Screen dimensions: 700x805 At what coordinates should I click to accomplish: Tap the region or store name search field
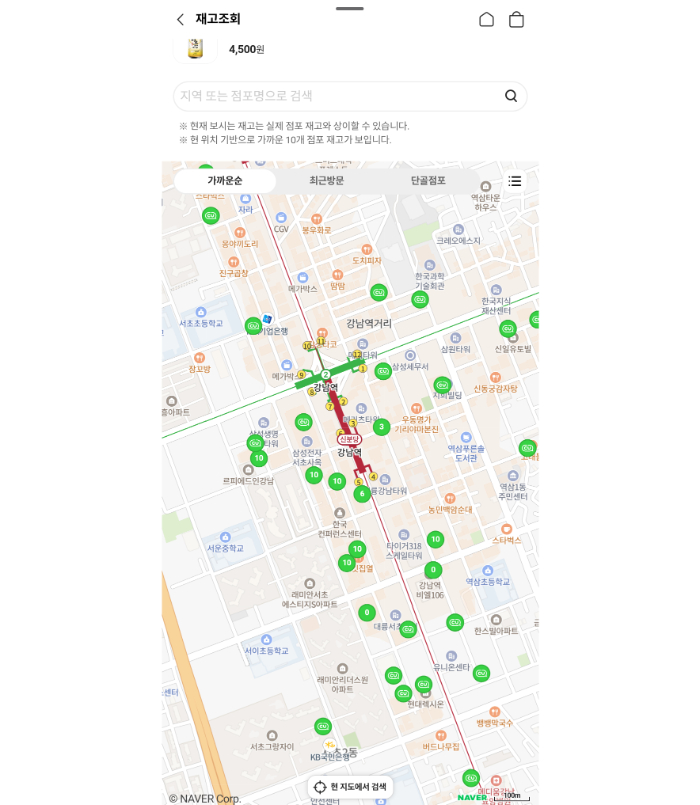(350, 96)
